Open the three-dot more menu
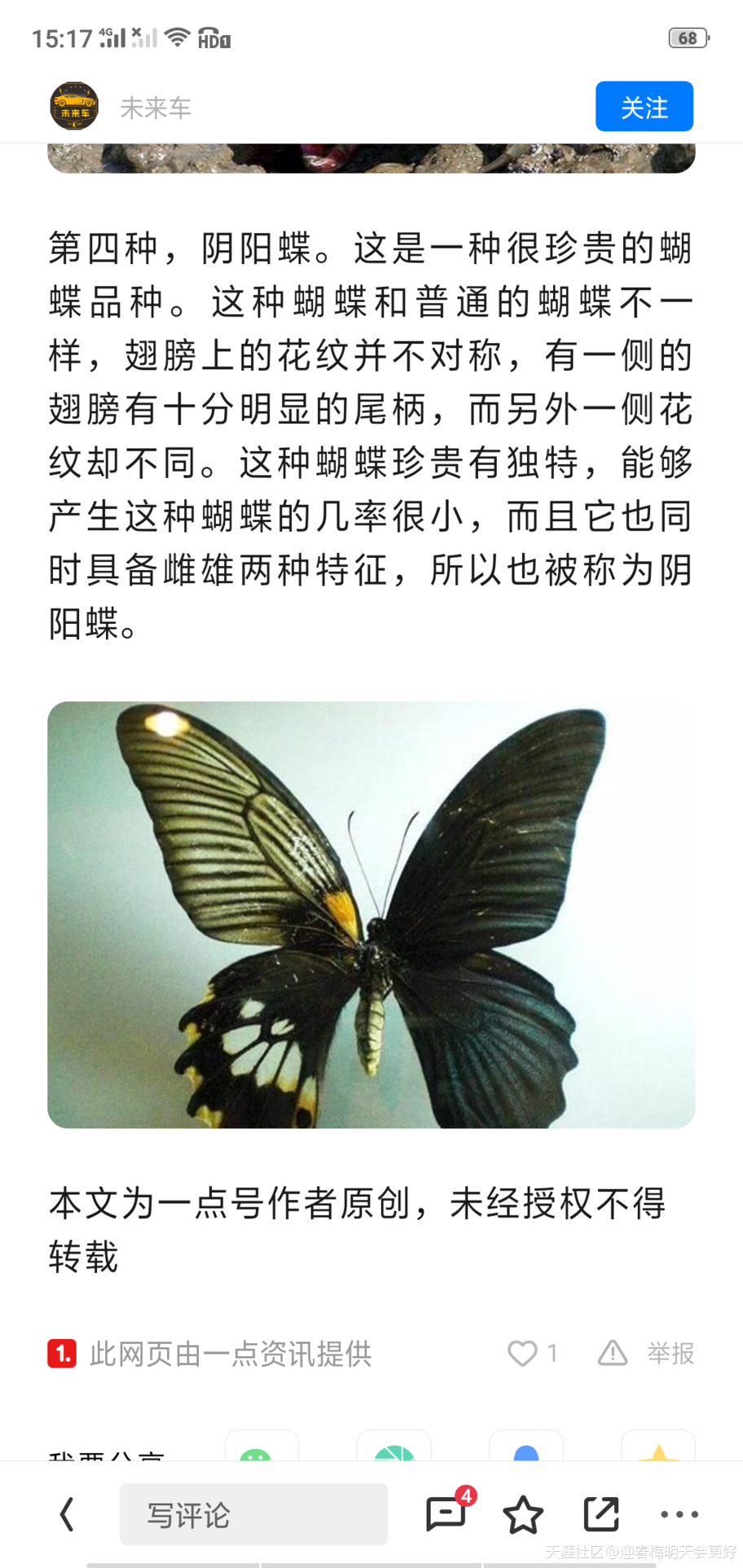Viewport: 743px width, 1568px height. click(679, 1514)
